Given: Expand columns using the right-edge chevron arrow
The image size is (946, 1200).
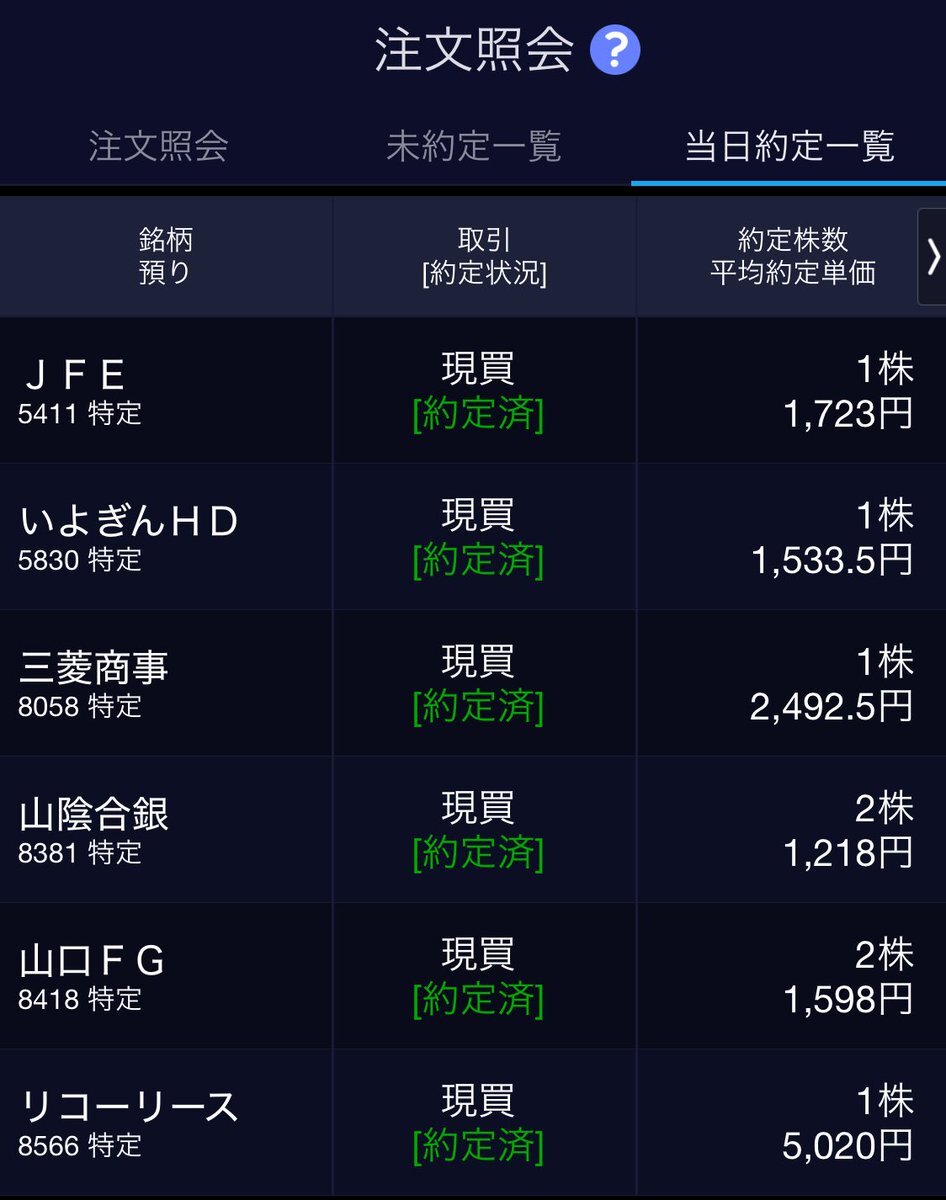Looking at the screenshot, I should click(x=932, y=256).
